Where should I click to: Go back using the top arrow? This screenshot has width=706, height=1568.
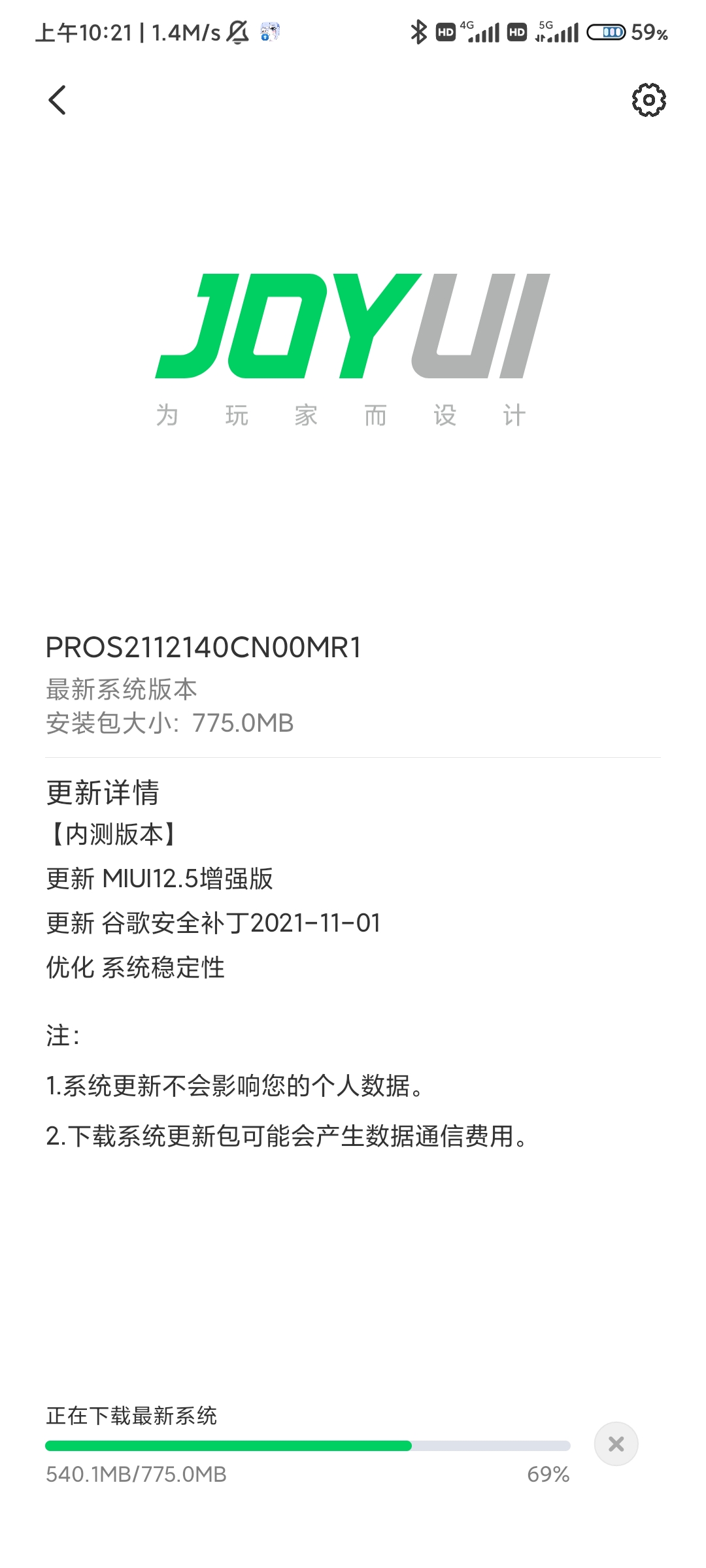pyautogui.click(x=57, y=100)
